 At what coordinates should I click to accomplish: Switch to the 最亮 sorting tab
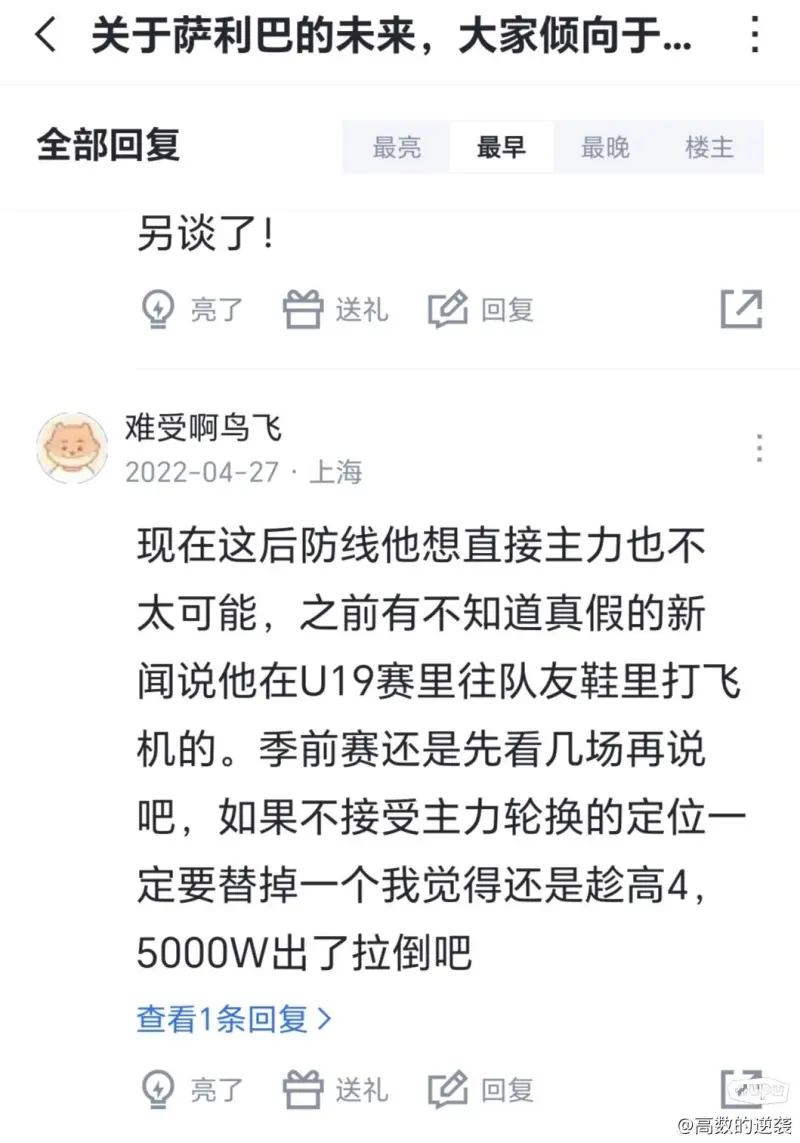click(x=397, y=148)
